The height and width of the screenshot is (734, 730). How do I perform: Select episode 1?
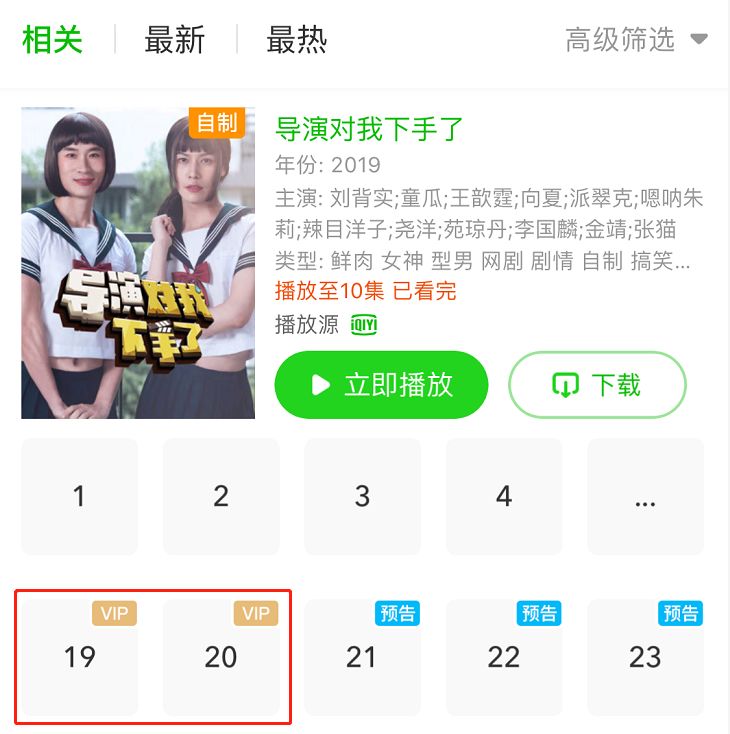click(x=79, y=496)
